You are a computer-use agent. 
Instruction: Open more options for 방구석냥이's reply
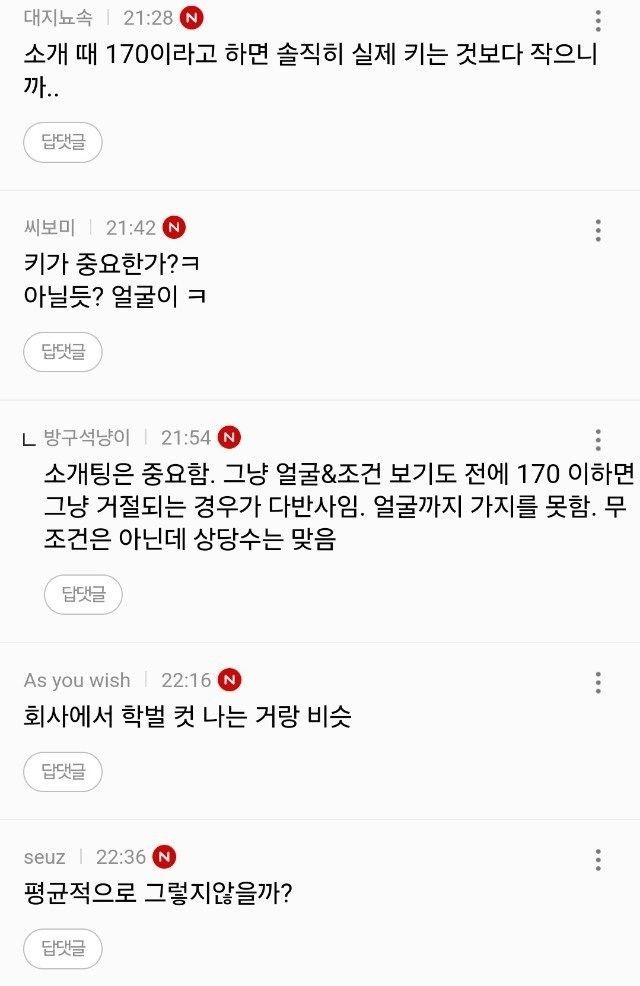click(598, 440)
